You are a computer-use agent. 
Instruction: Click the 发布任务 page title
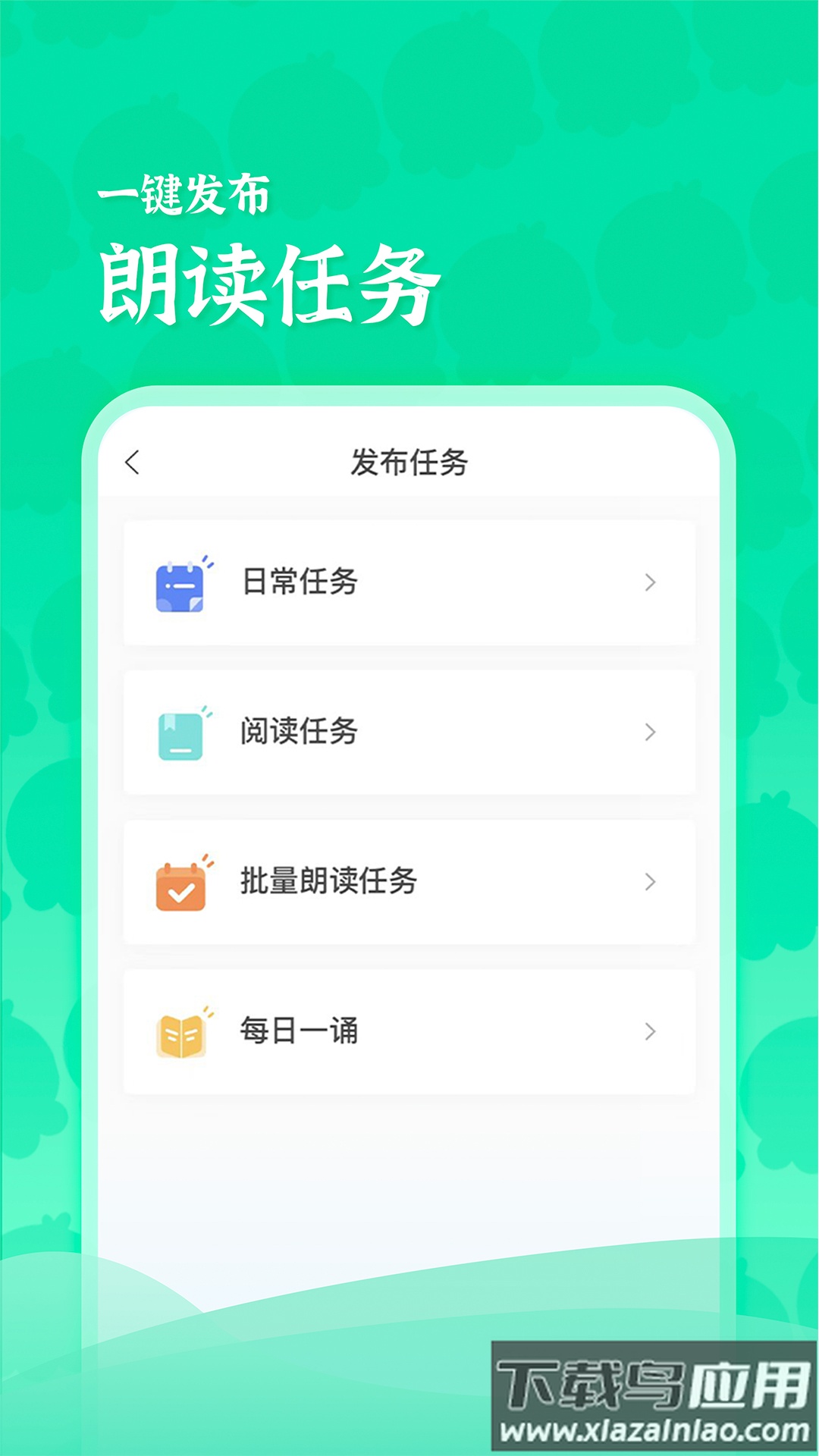click(409, 461)
